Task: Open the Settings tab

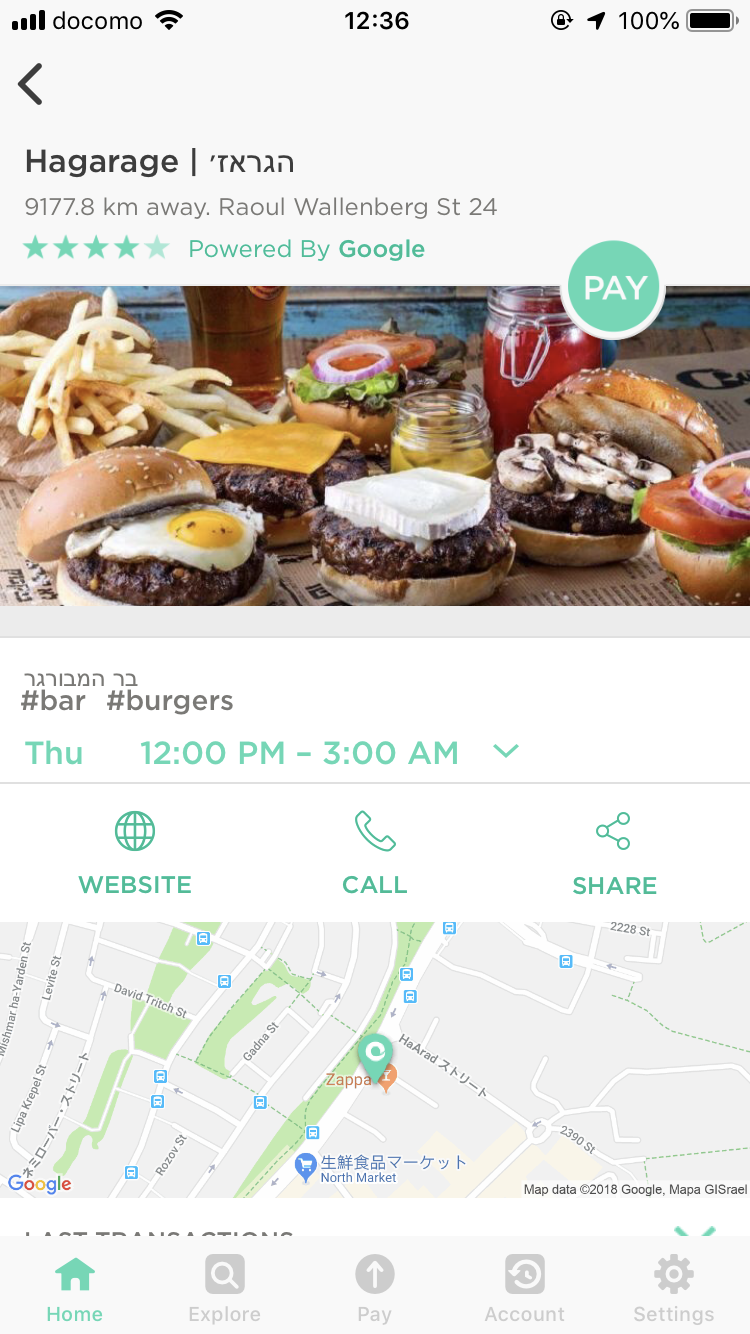Action: click(x=674, y=1288)
